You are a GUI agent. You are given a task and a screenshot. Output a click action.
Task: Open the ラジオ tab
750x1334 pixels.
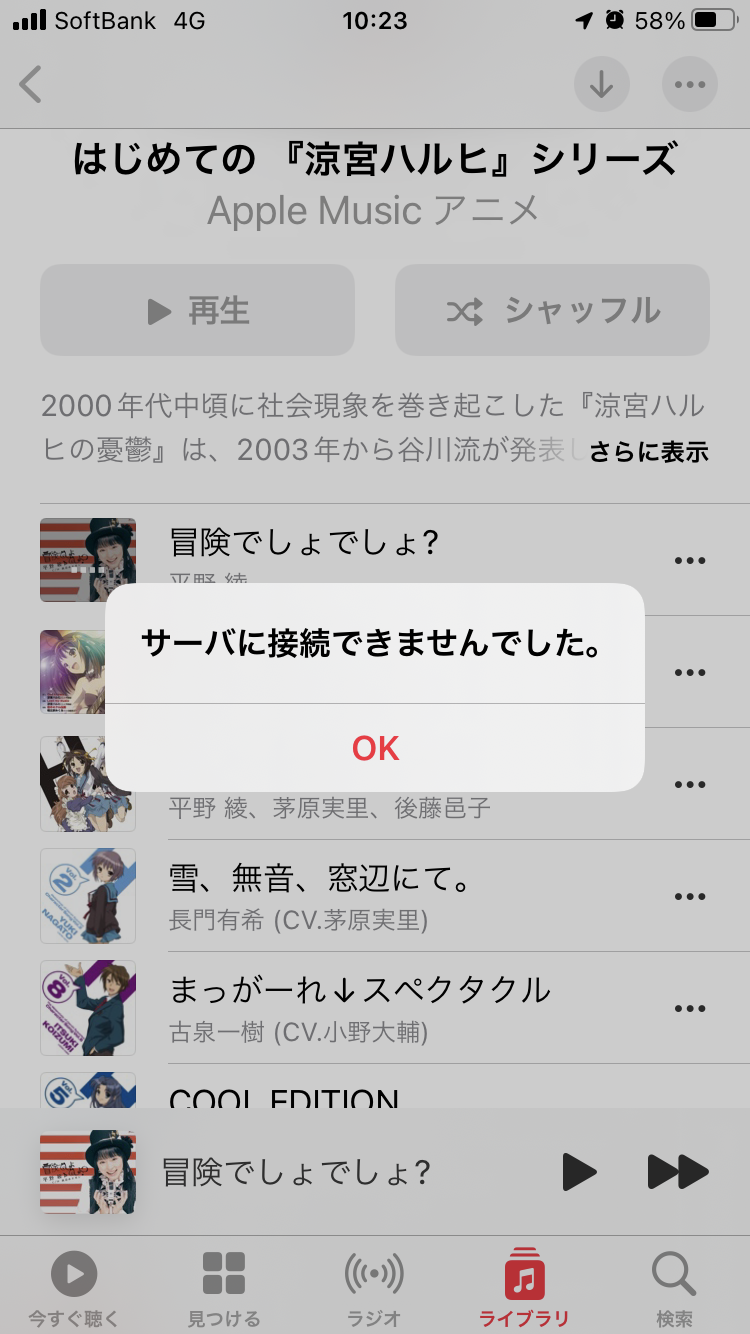(x=374, y=1288)
